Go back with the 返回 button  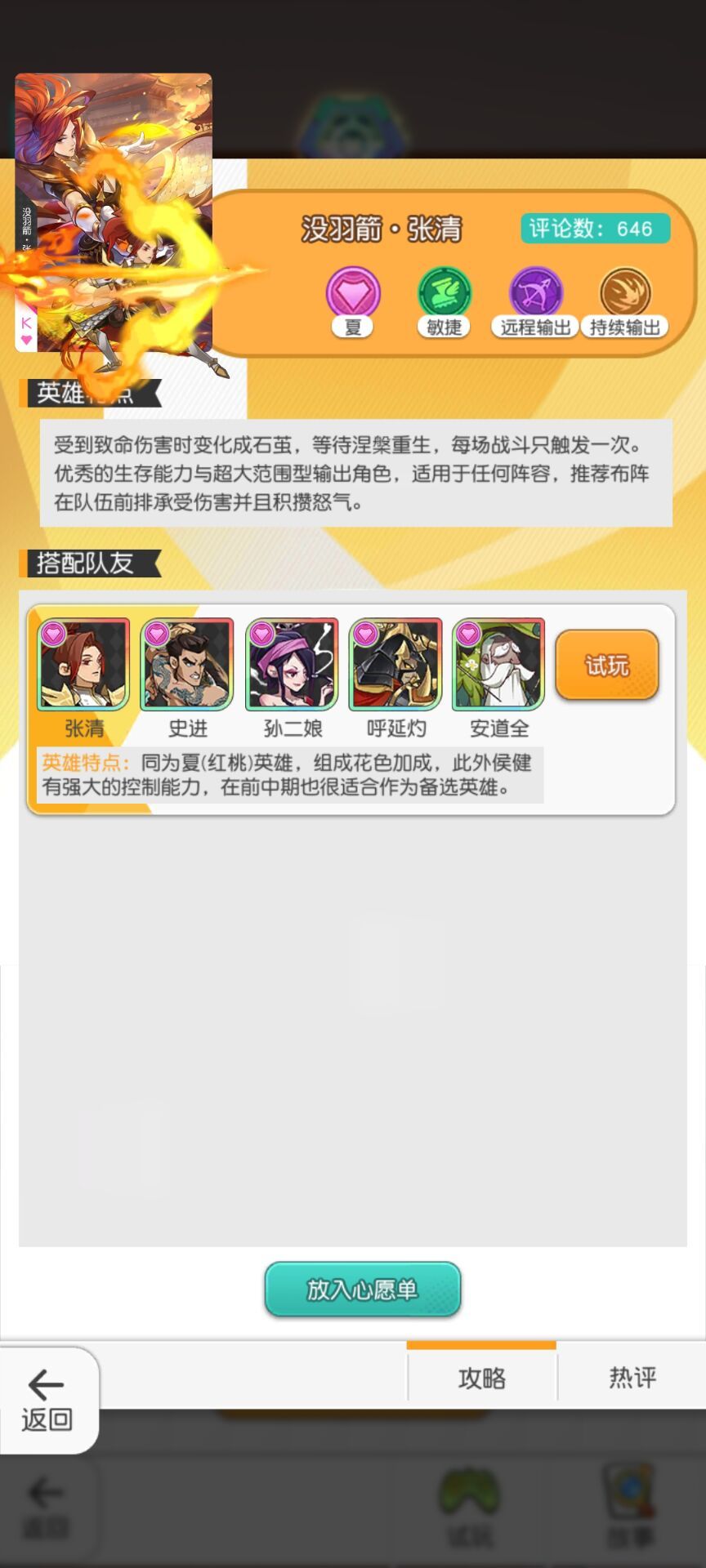47,1401
